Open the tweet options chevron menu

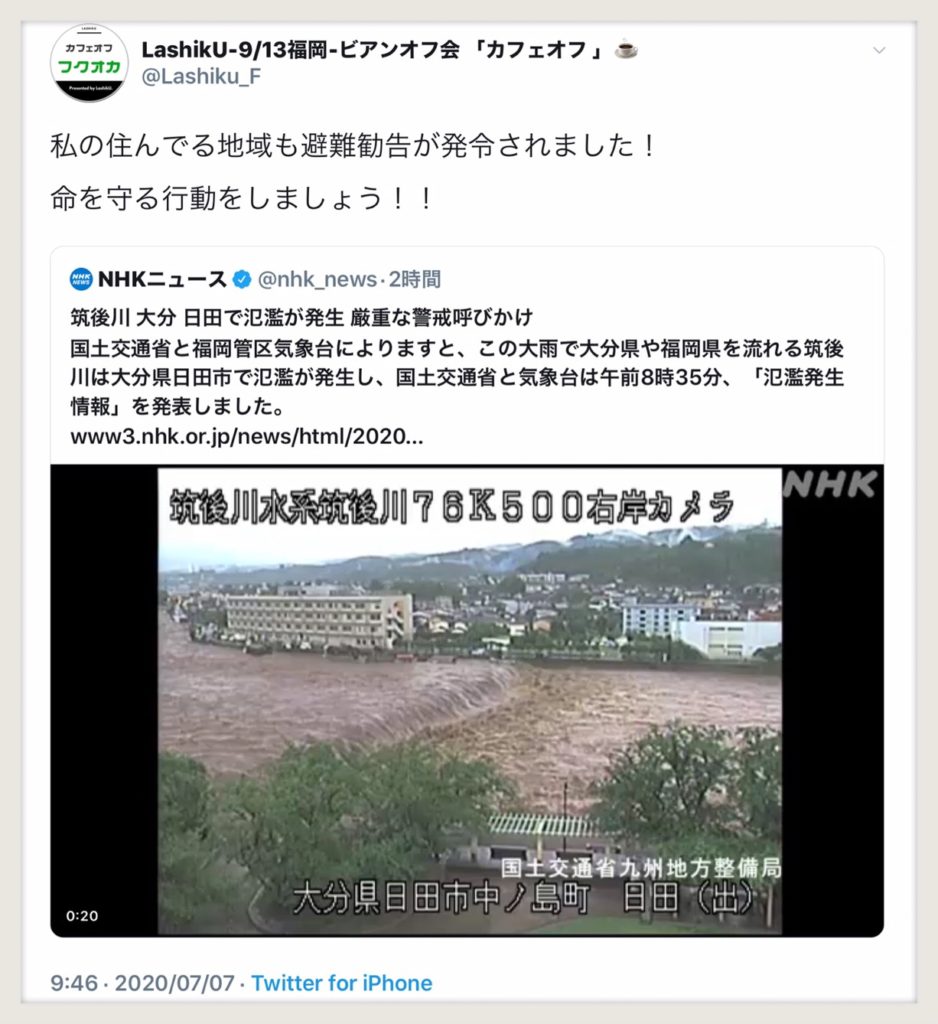[879, 49]
